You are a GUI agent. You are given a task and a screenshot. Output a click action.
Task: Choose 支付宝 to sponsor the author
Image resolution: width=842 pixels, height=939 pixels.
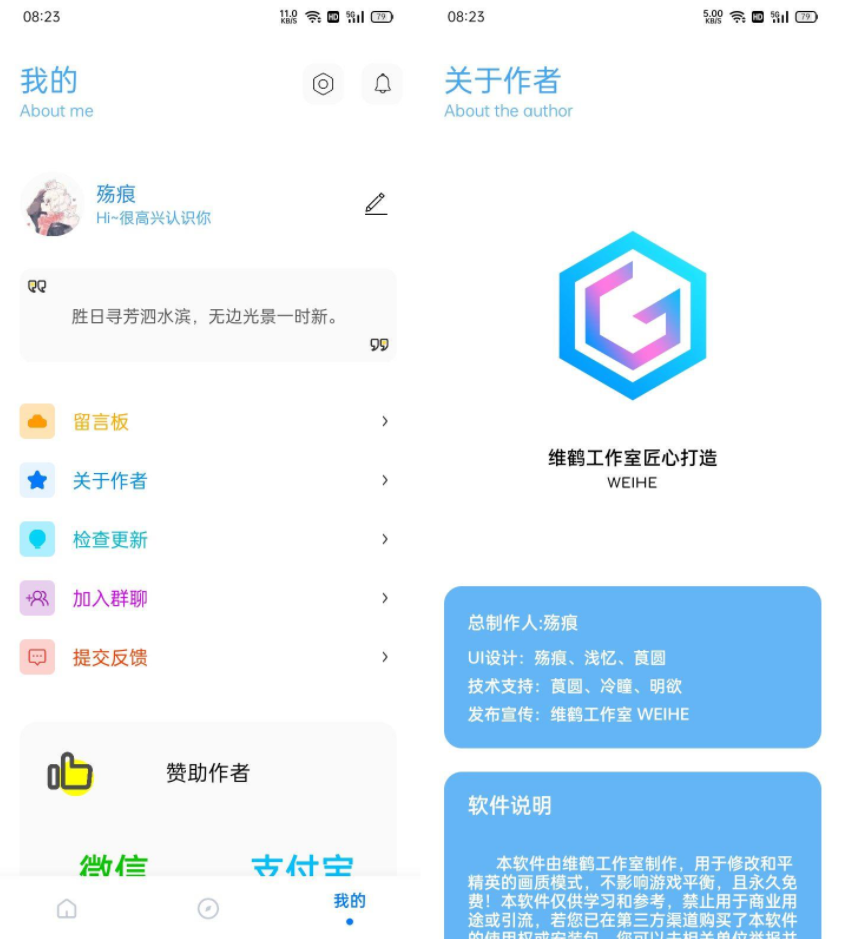302,864
